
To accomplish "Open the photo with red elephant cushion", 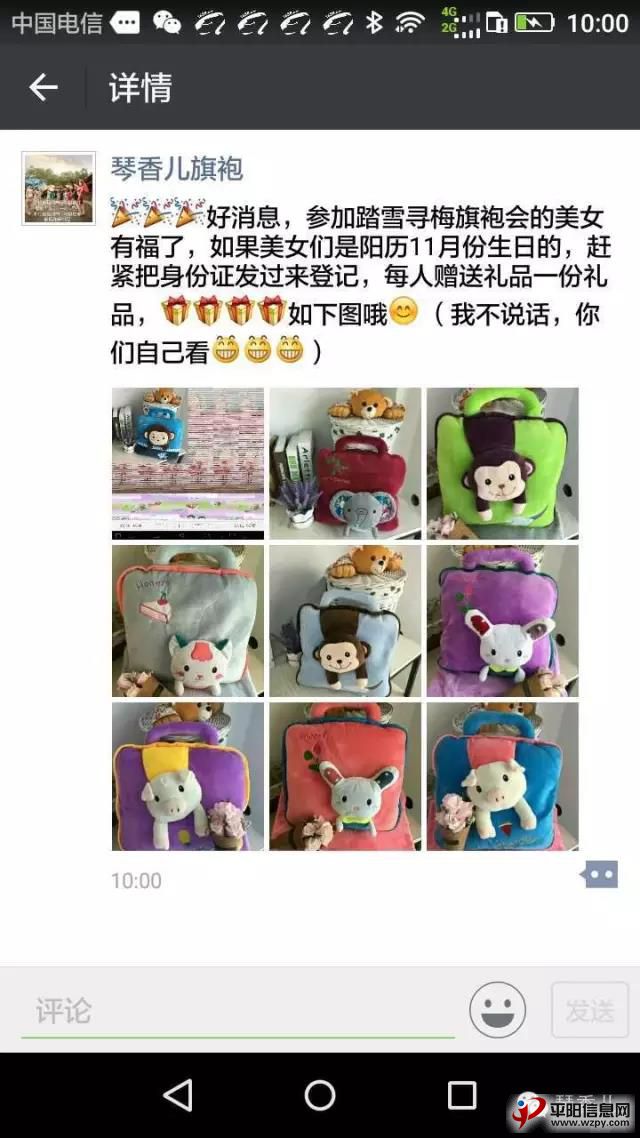I will coord(345,463).
